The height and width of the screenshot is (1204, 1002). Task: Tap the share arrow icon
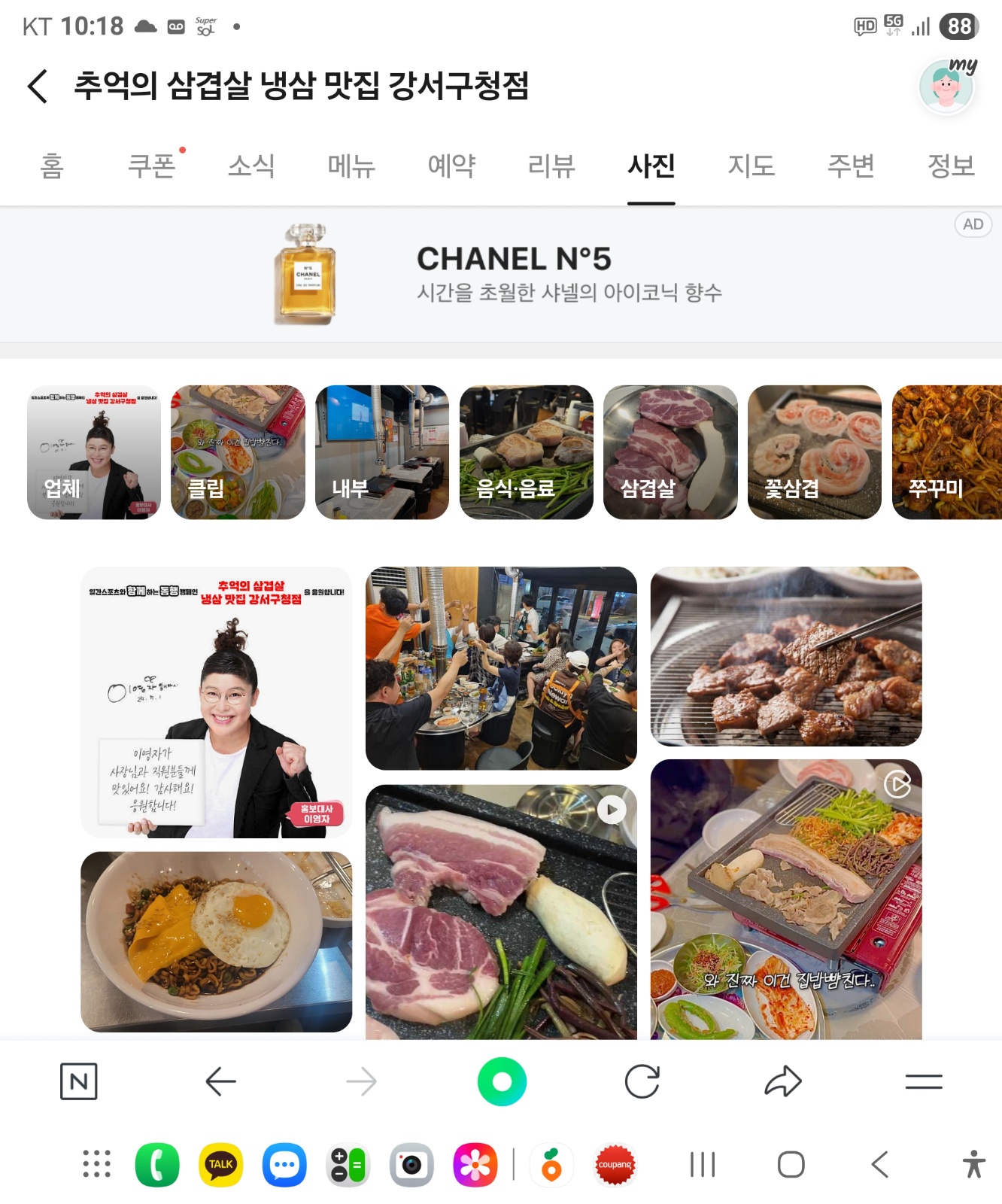pos(784,1082)
